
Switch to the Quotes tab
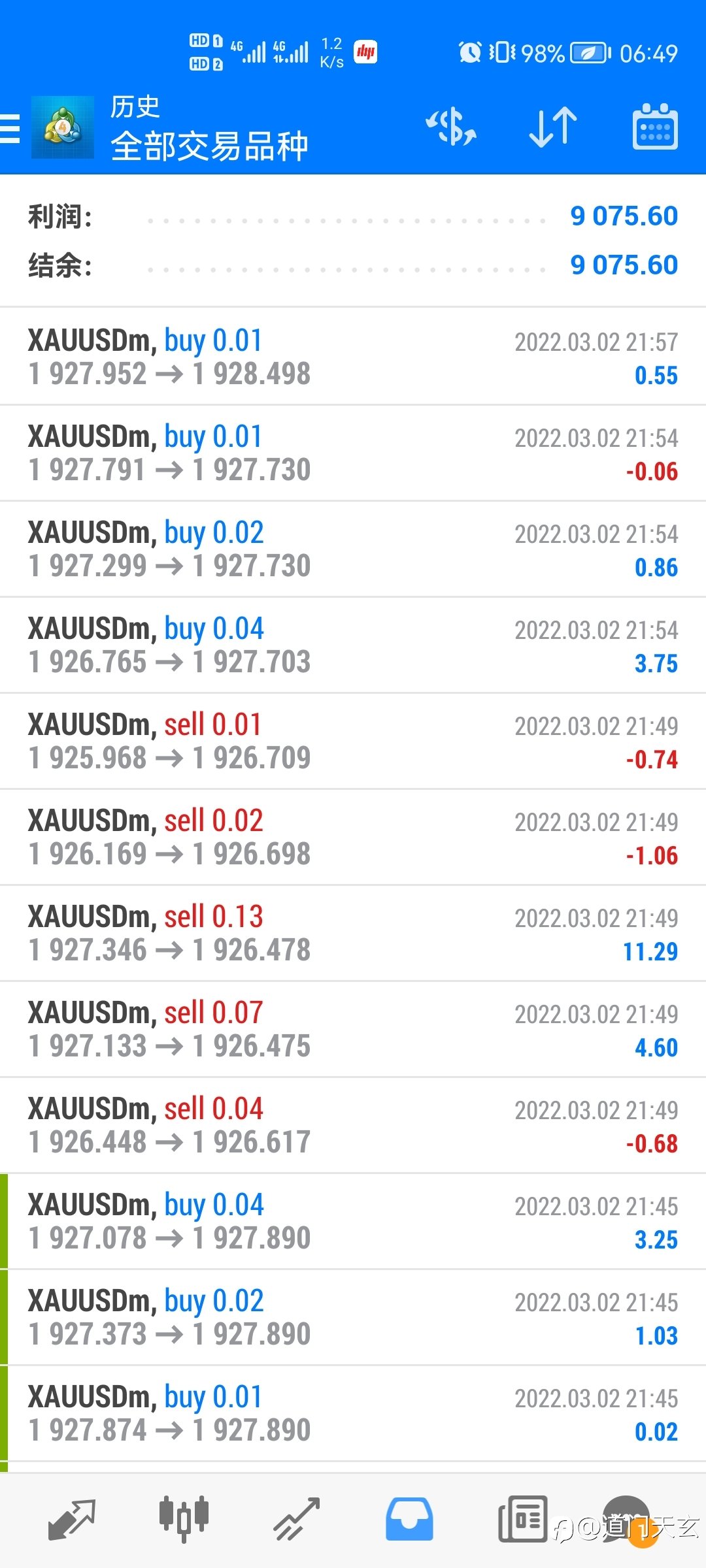72,1520
